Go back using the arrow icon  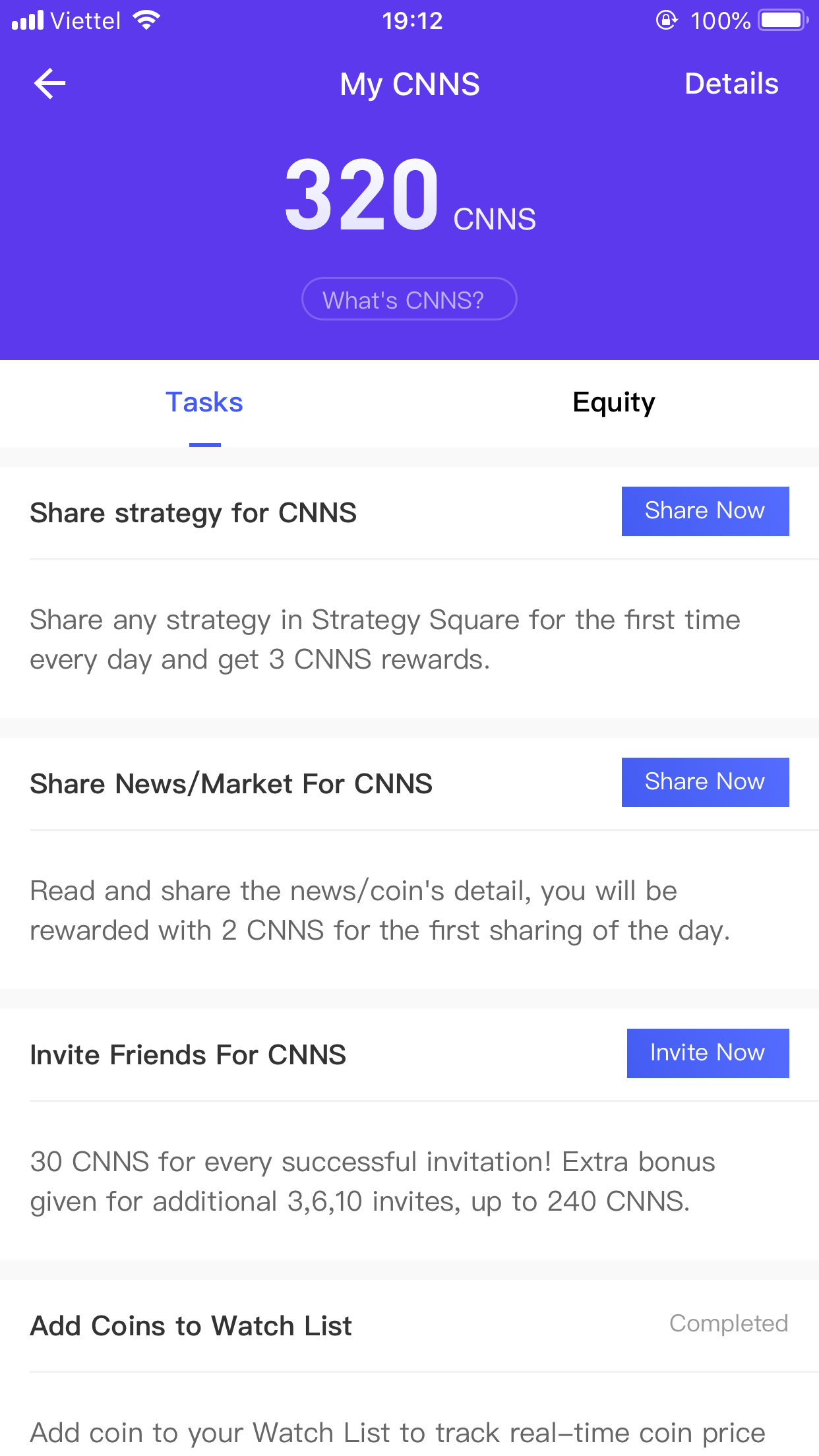(x=50, y=84)
